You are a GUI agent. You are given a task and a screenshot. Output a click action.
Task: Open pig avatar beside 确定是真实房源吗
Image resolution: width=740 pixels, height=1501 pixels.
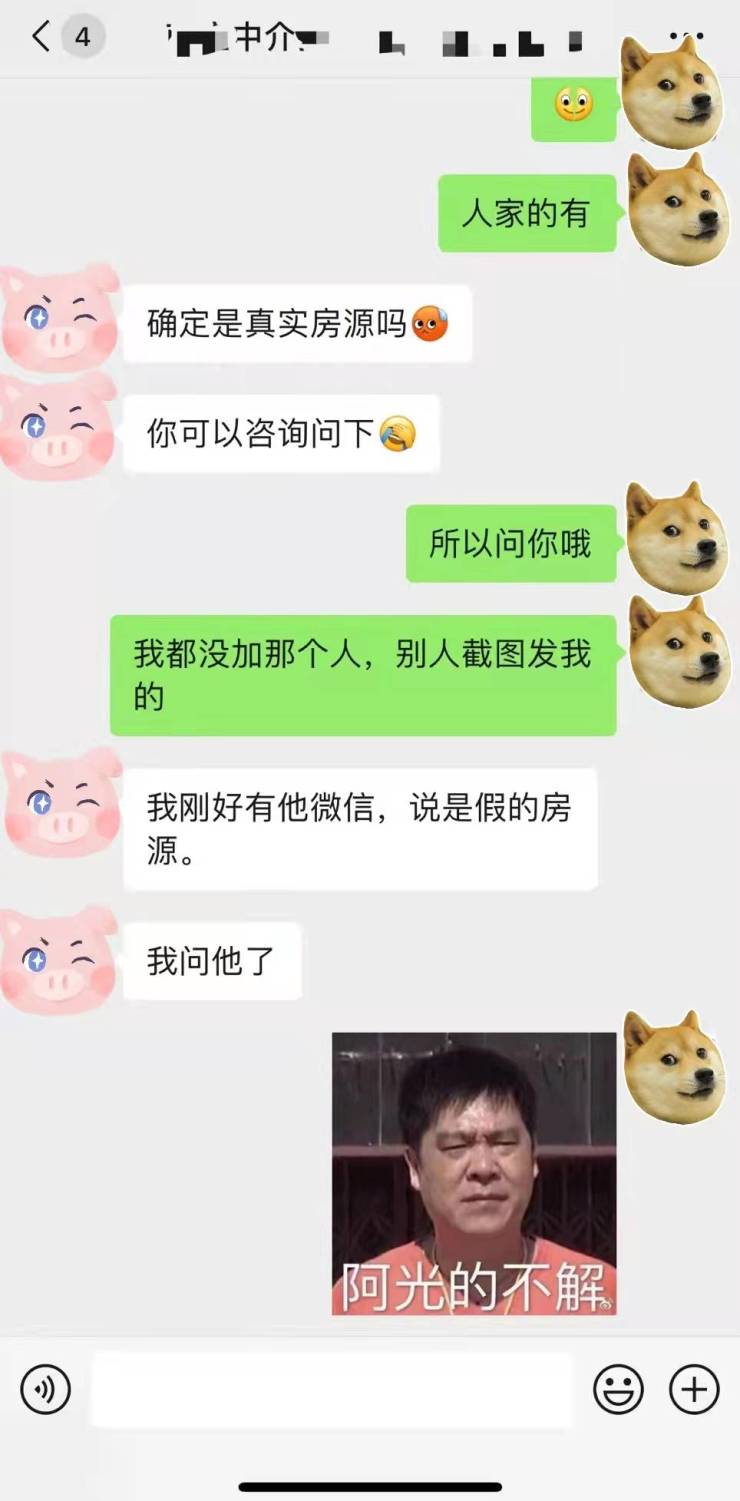[x=59, y=320]
